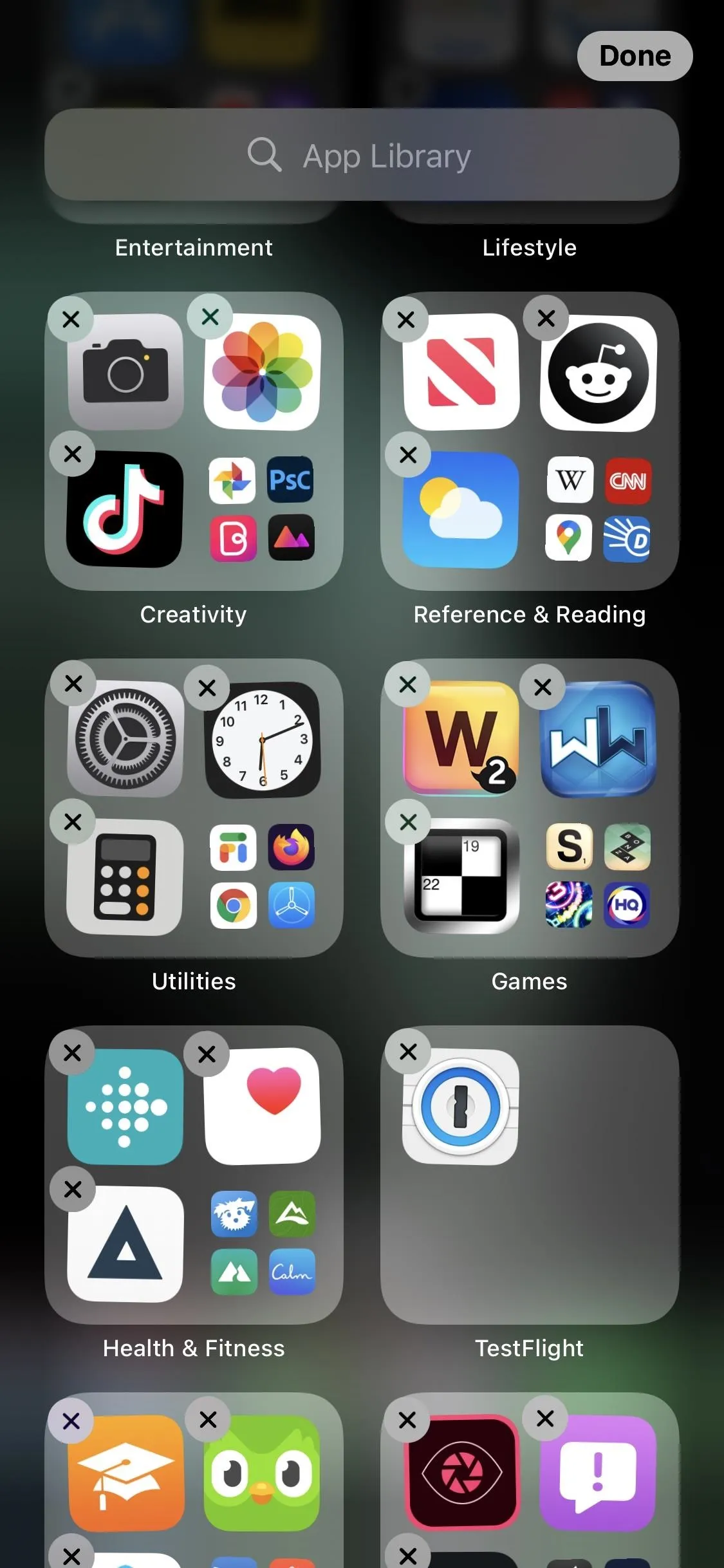Remove the Health app with its X
The width and height of the screenshot is (724, 1568).
207,1054
